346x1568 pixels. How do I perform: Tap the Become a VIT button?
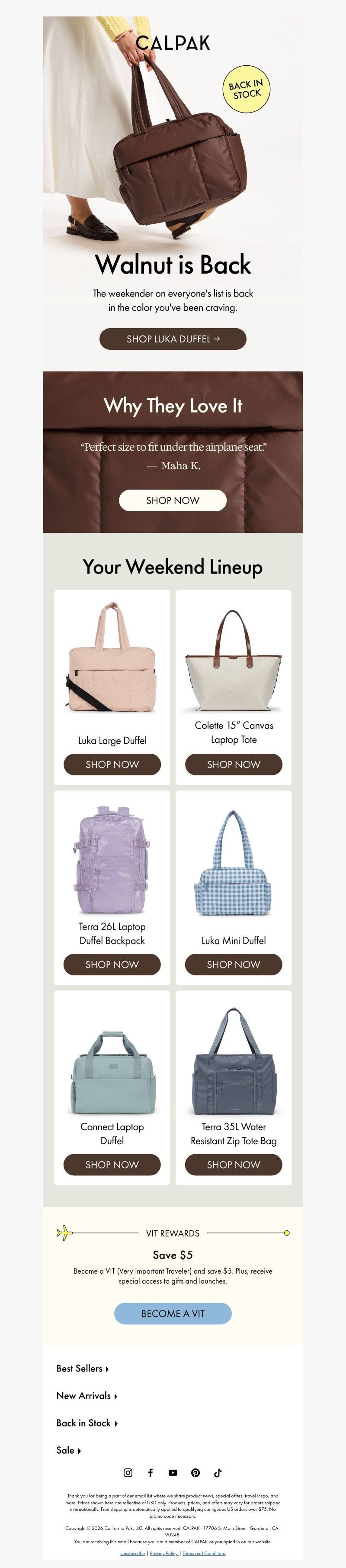173,1313
